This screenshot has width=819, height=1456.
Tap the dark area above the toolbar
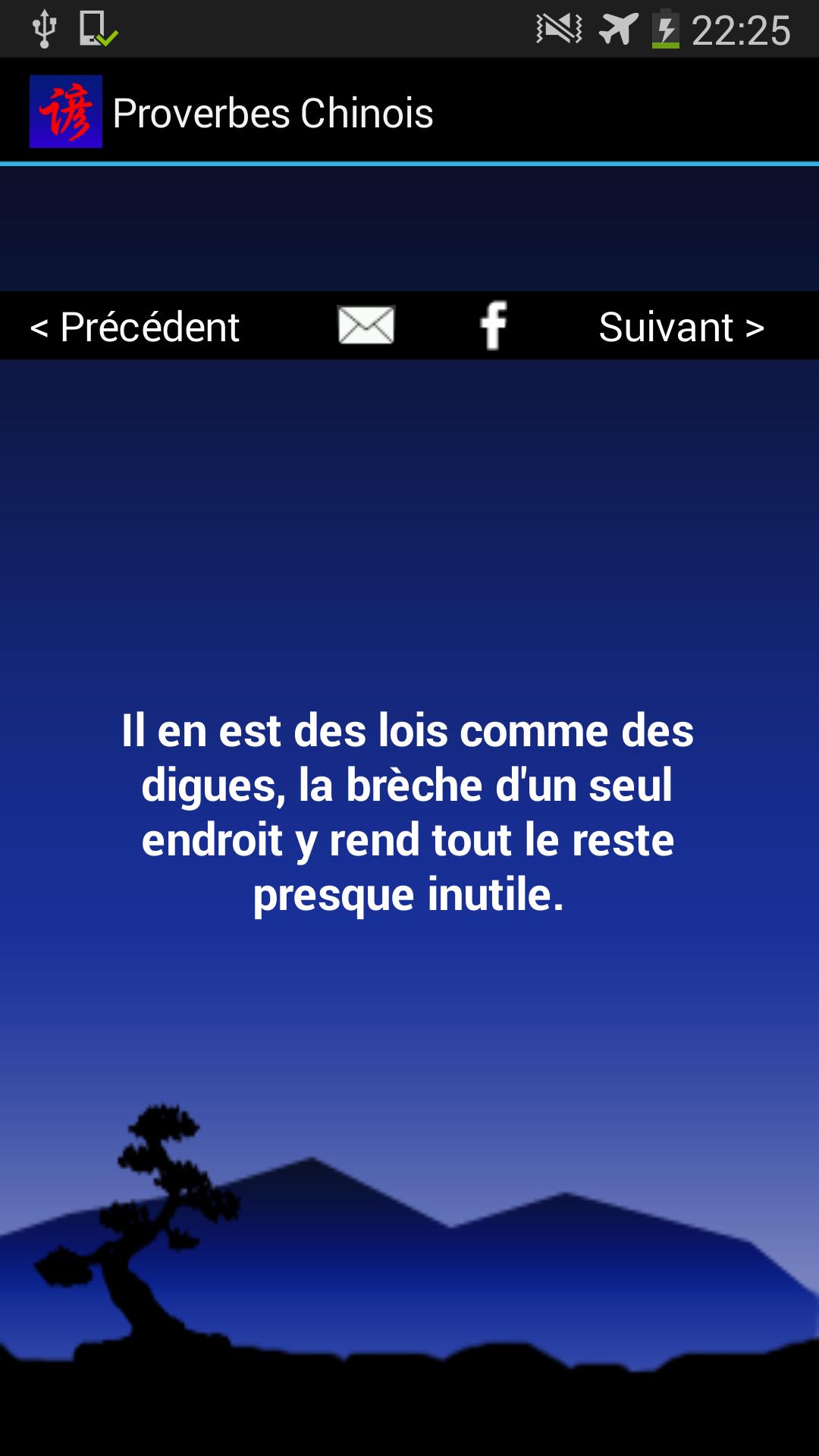[409, 227]
